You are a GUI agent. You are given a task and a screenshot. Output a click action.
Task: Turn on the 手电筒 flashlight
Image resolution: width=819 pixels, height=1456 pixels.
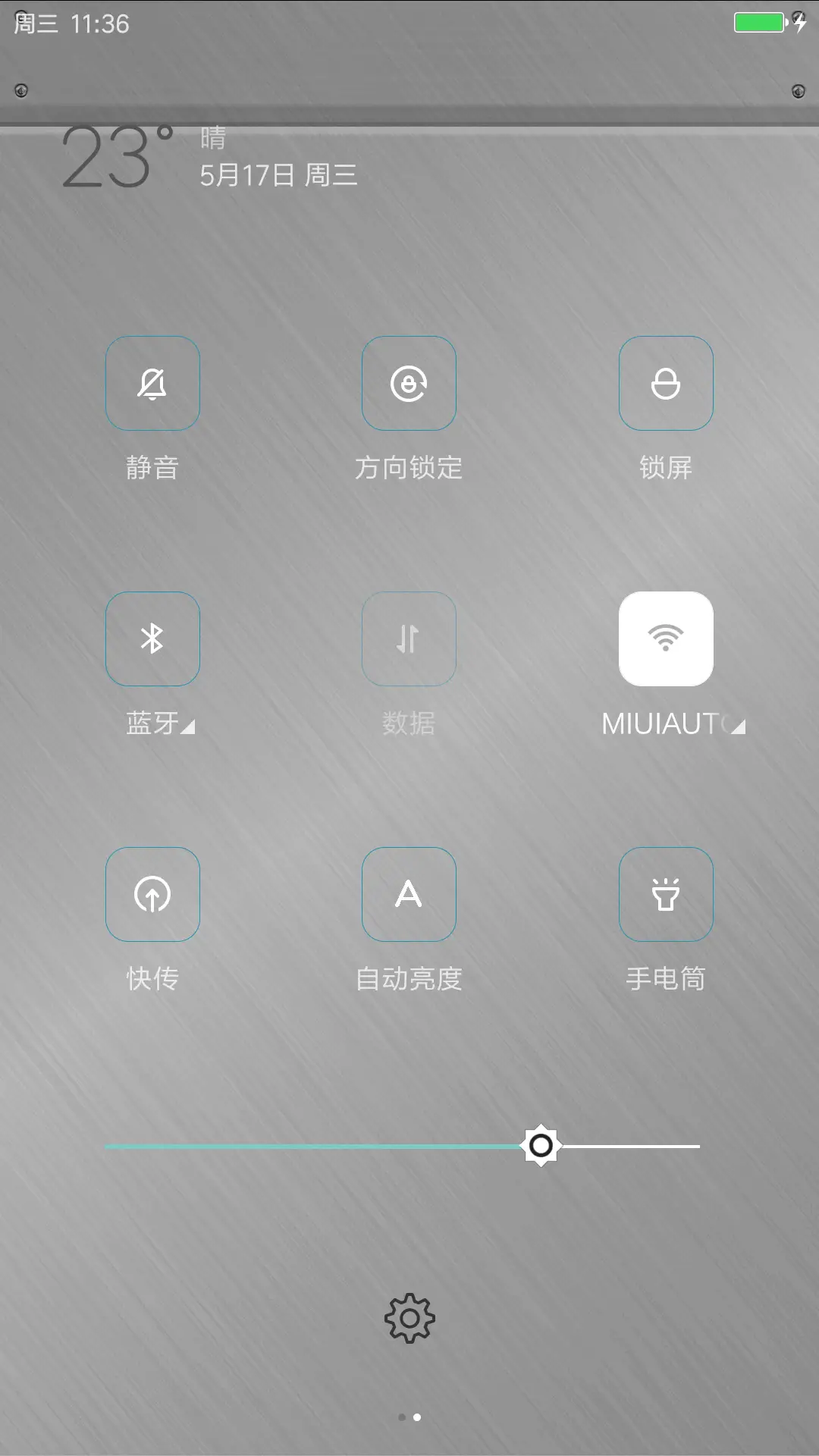[x=666, y=894]
